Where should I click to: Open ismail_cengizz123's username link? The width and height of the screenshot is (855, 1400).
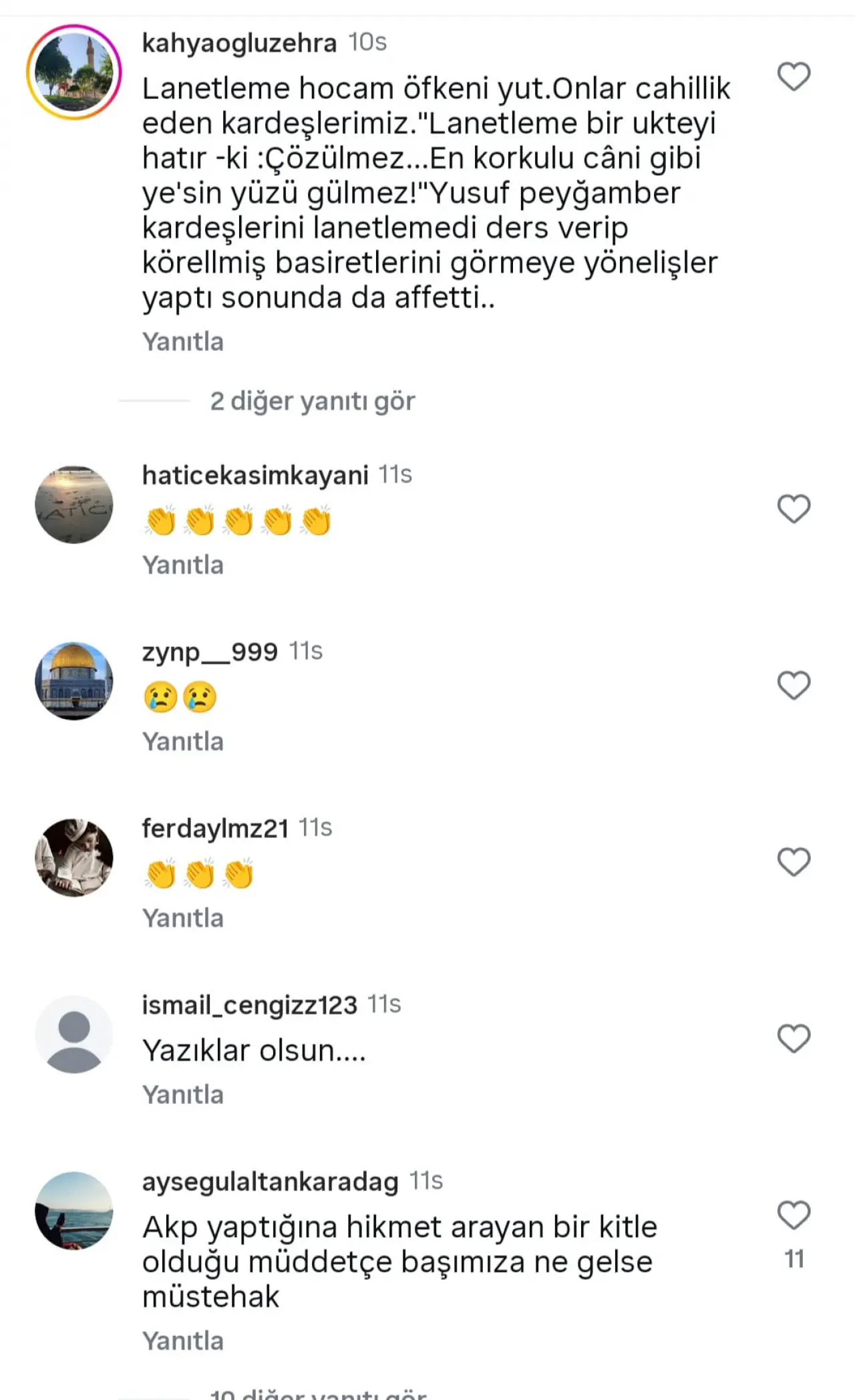[x=249, y=1005]
